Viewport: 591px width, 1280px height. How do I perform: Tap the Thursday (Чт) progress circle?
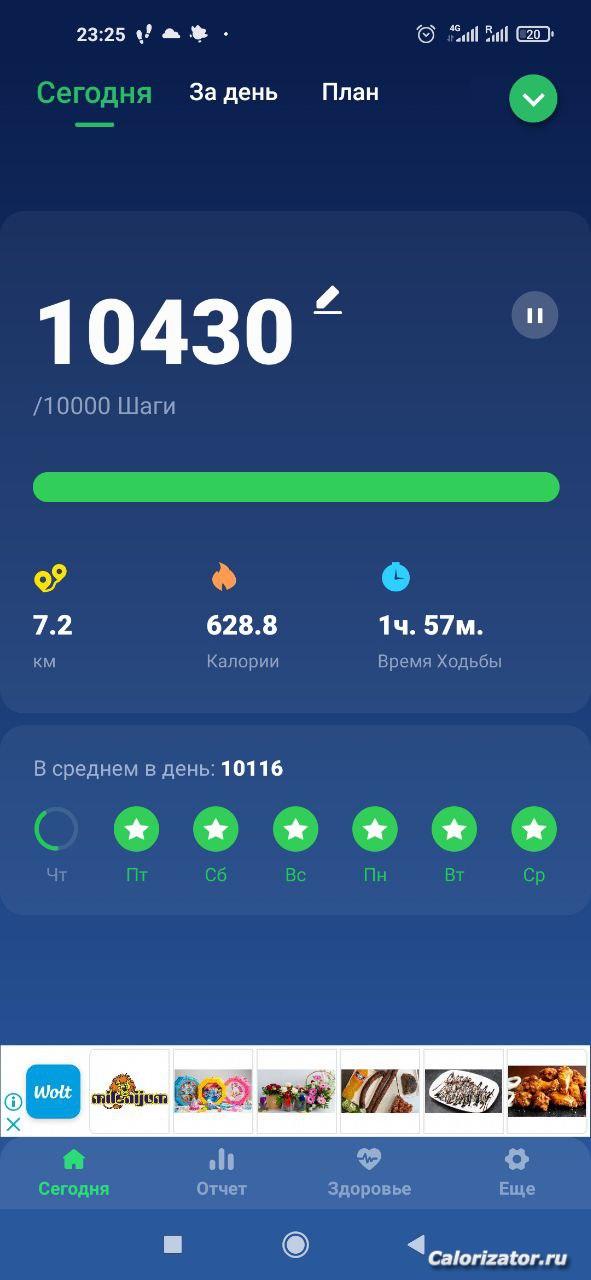point(56,829)
